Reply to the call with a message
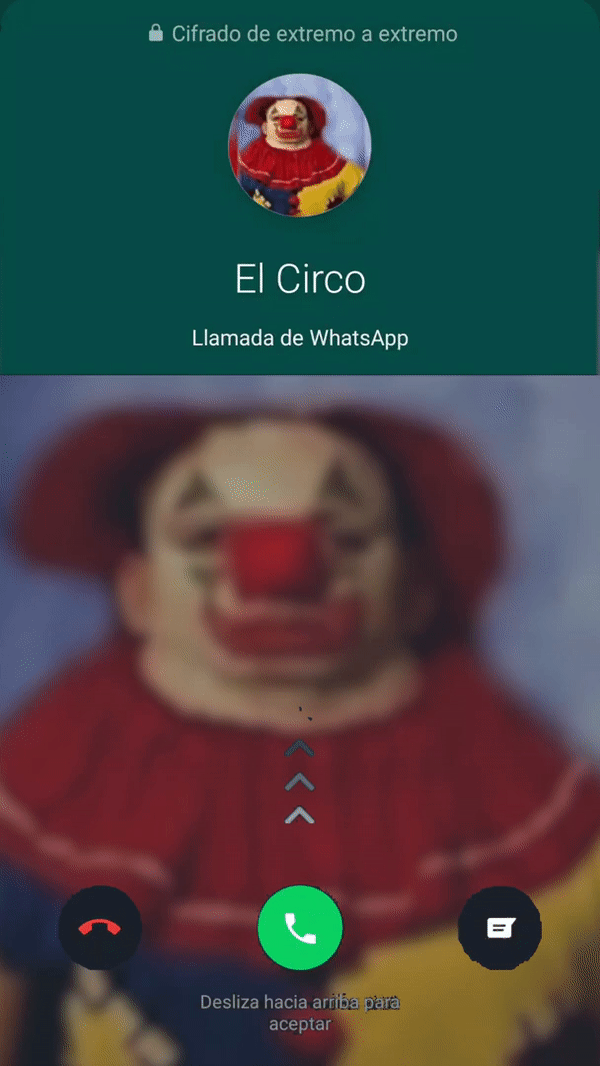This screenshot has height=1066, width=600. pyautogui.click(x=499, y=927)
